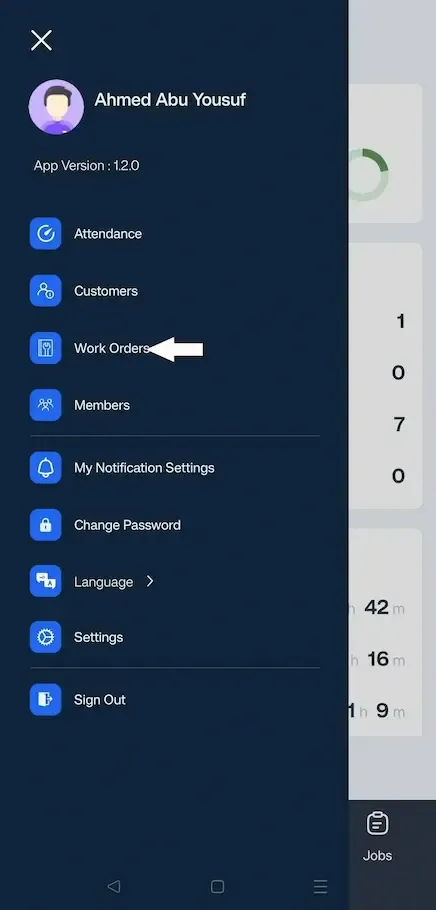Close the side drawer menu
Image resolution: width=436 pixels, height=910 pixels.
pos(41,41)
